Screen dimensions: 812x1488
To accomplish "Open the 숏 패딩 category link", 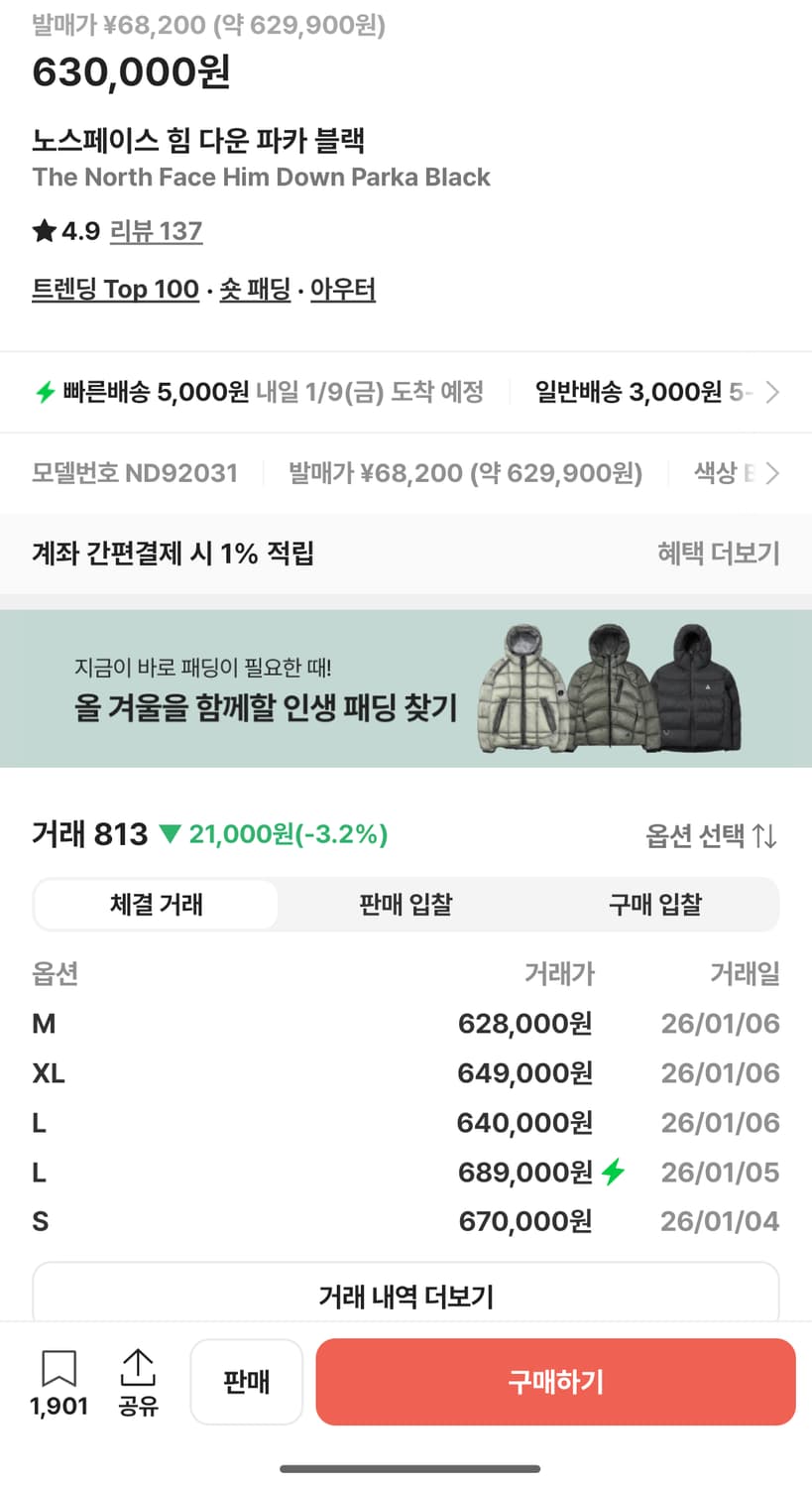I will click(x=255, y=289).
